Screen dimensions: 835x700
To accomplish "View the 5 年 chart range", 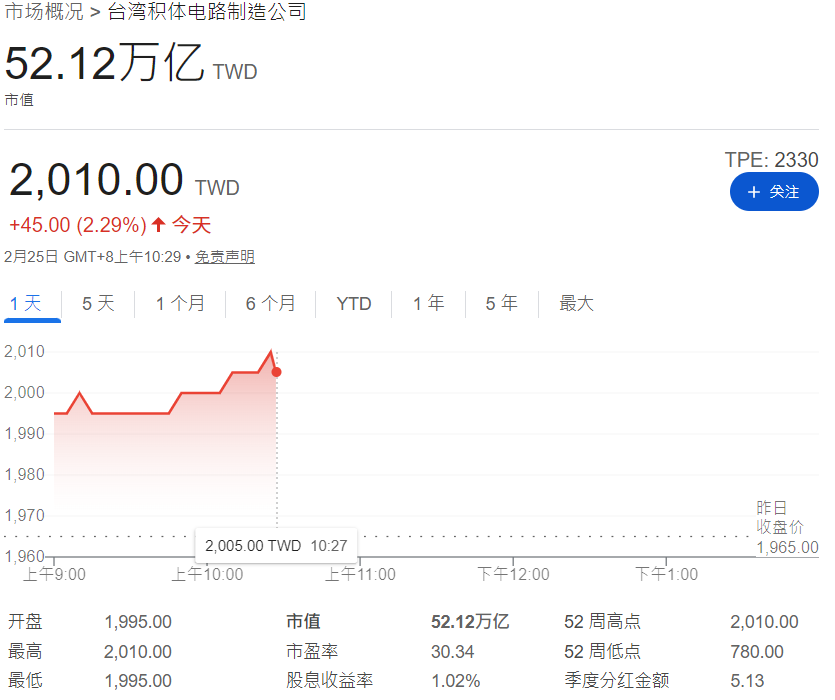I will (502, 303).
